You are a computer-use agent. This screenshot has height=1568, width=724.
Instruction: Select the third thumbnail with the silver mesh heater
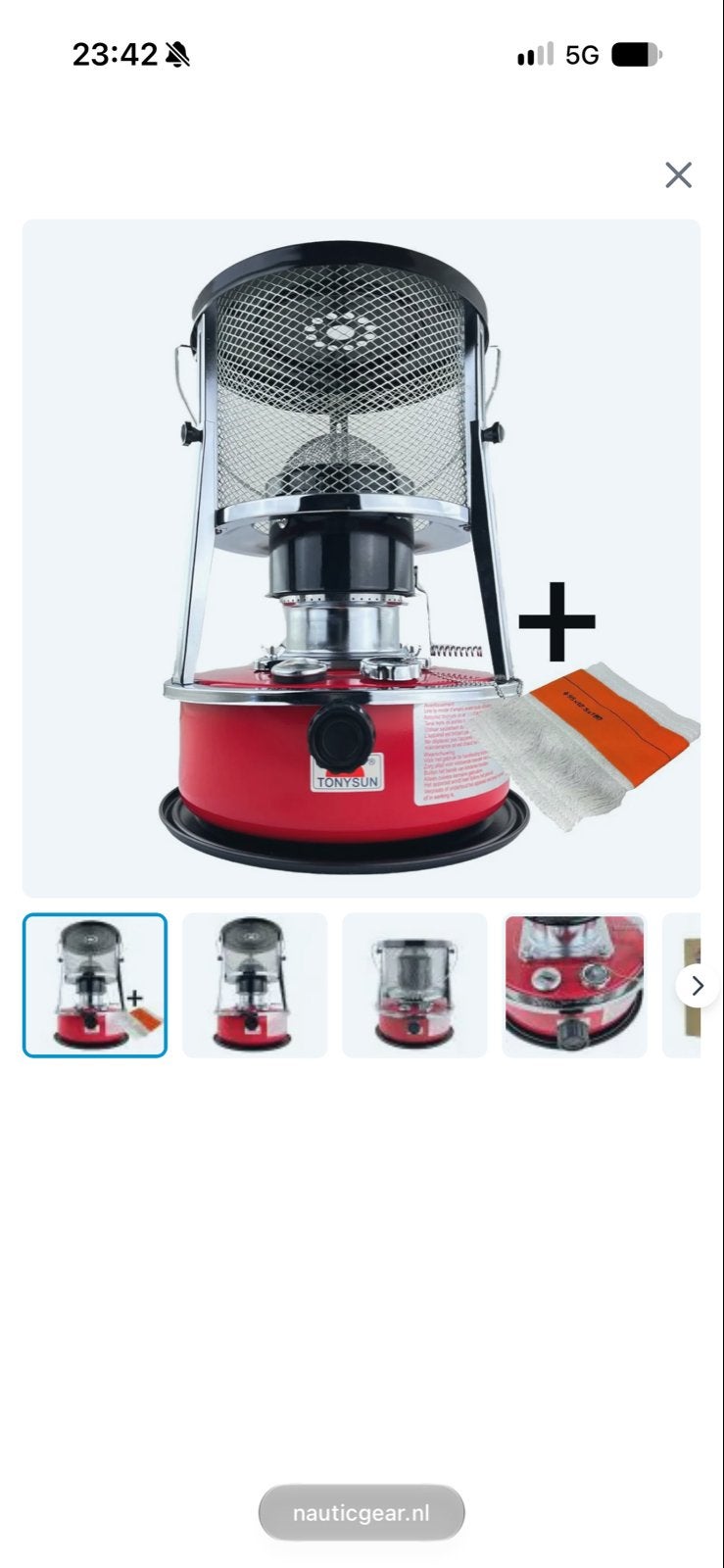[414, 985]
